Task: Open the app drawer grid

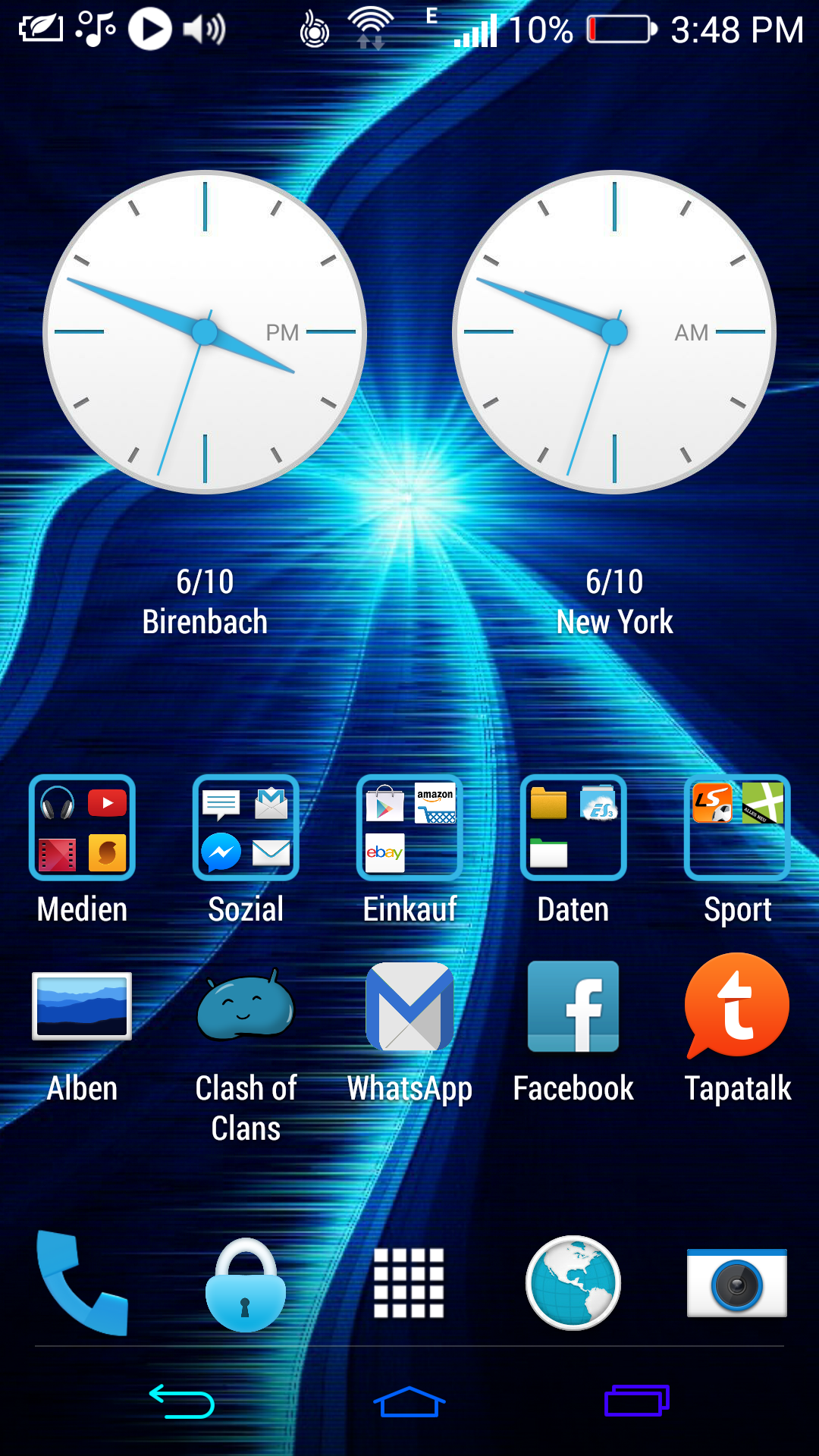Action: tap(409, 1283)
